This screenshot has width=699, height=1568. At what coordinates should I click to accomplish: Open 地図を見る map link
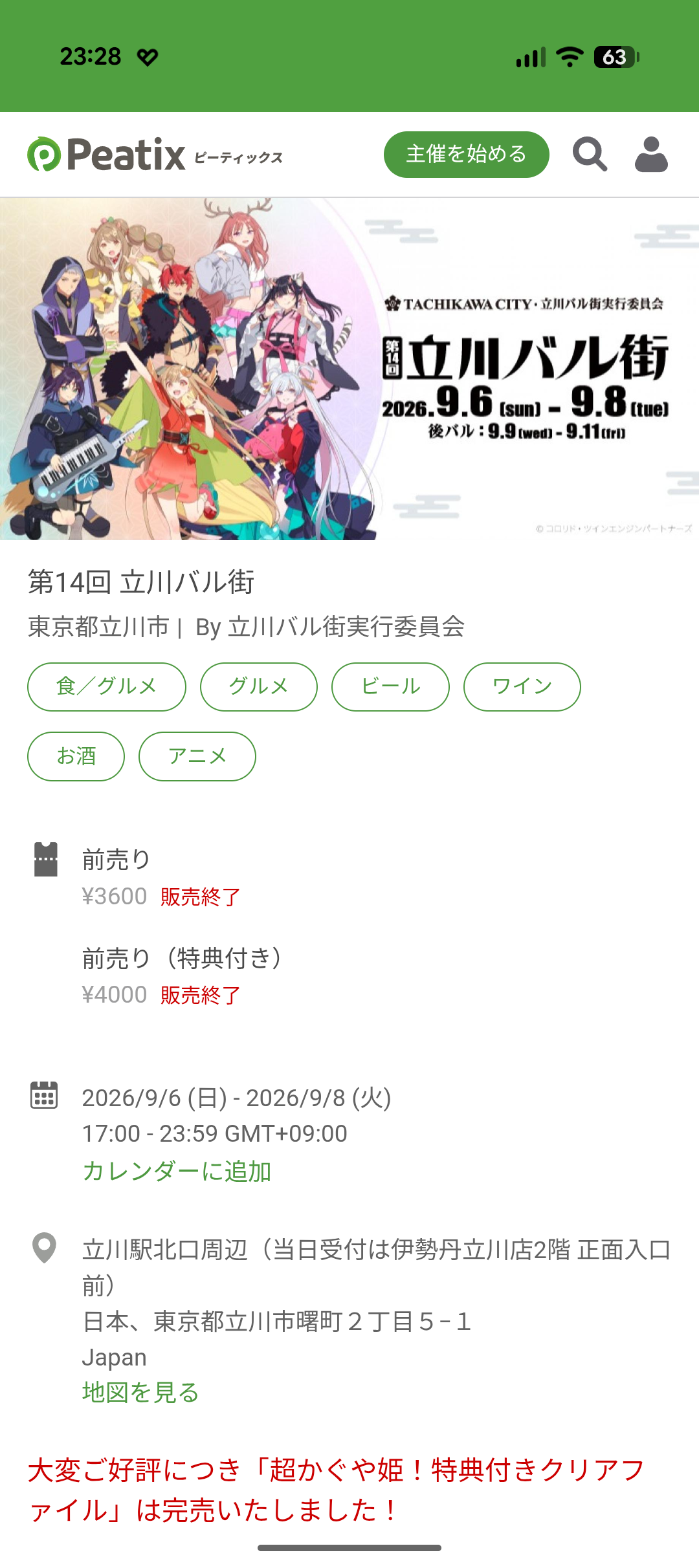click(x=140, y=1392)
